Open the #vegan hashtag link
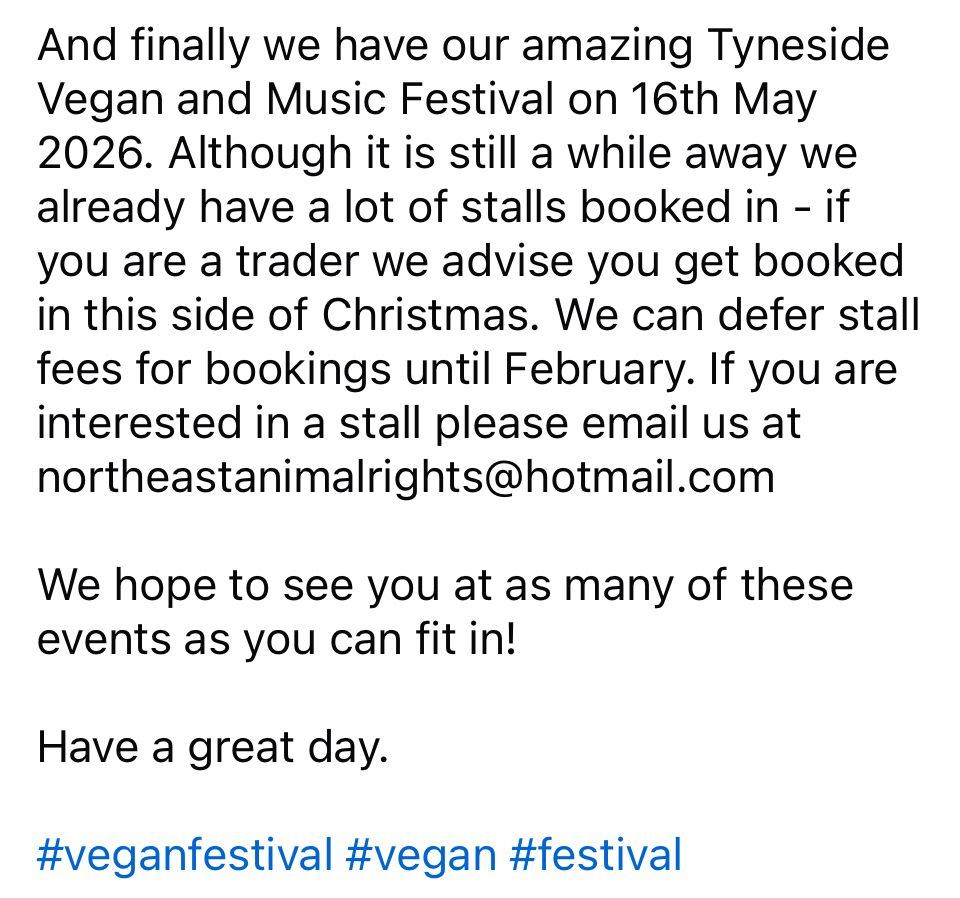 click(421, 855)
